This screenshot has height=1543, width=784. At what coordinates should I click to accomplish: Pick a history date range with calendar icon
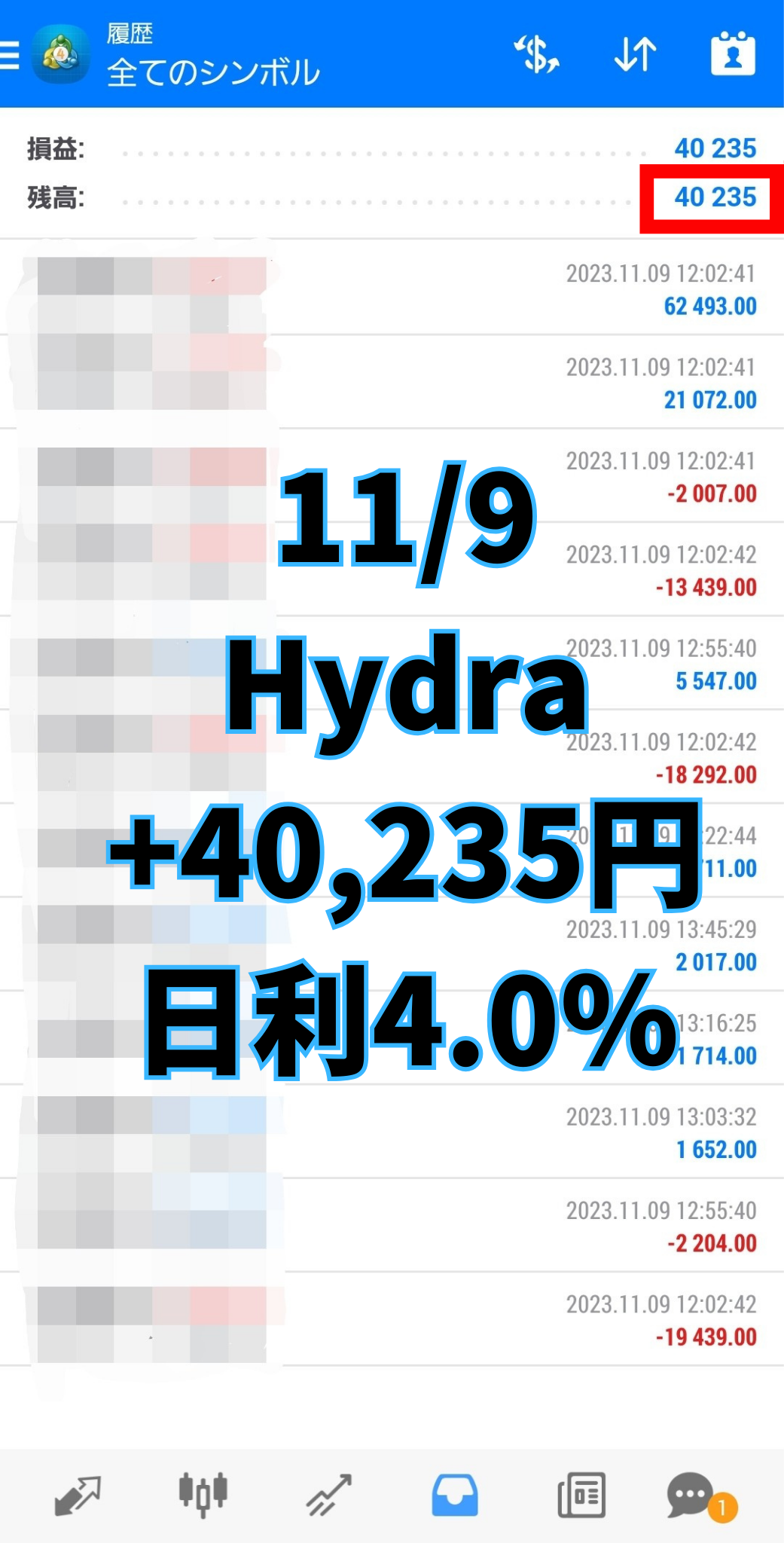732,55
